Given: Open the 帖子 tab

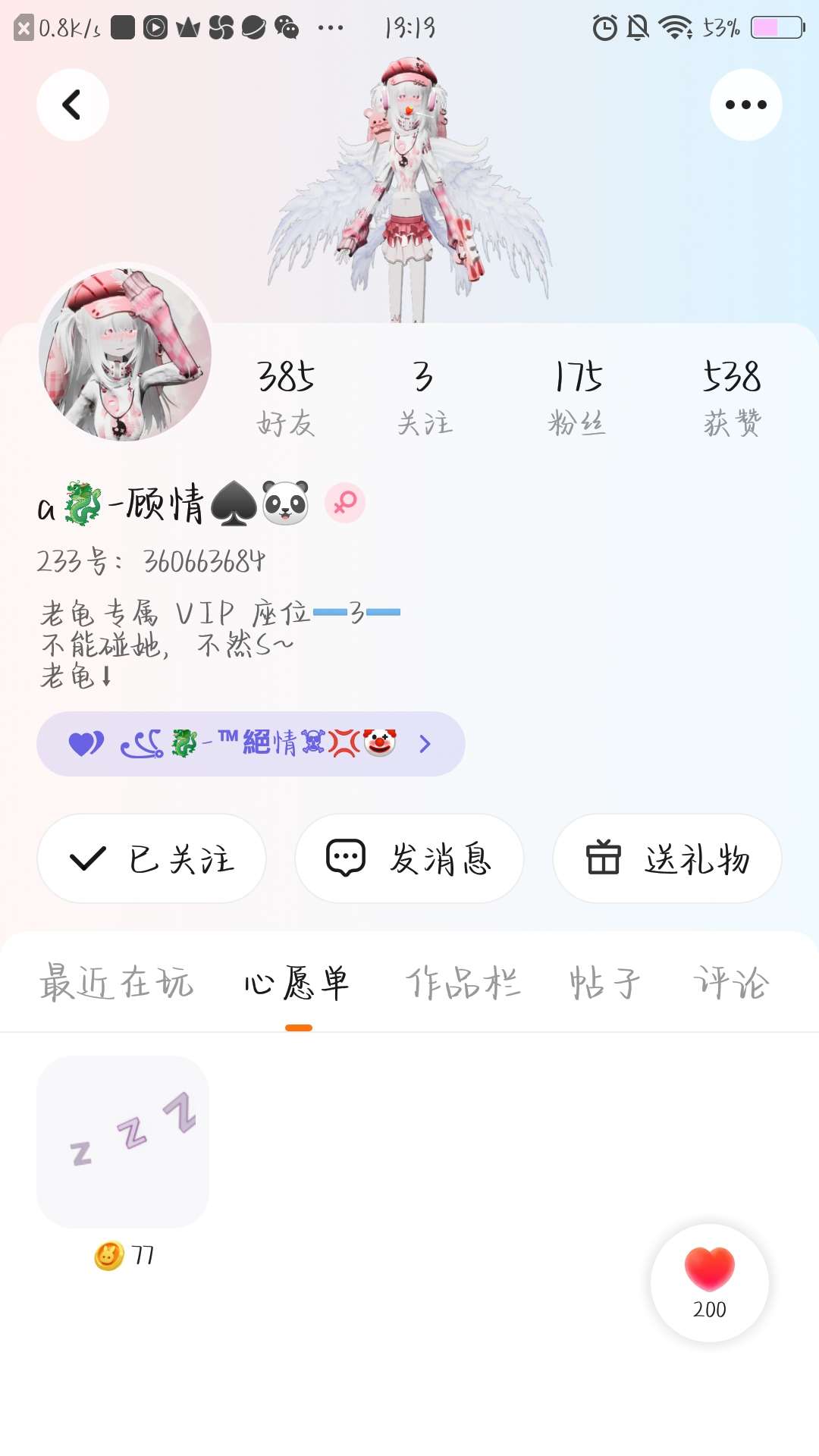Looking at the screenshot, I should coord(604,983).
